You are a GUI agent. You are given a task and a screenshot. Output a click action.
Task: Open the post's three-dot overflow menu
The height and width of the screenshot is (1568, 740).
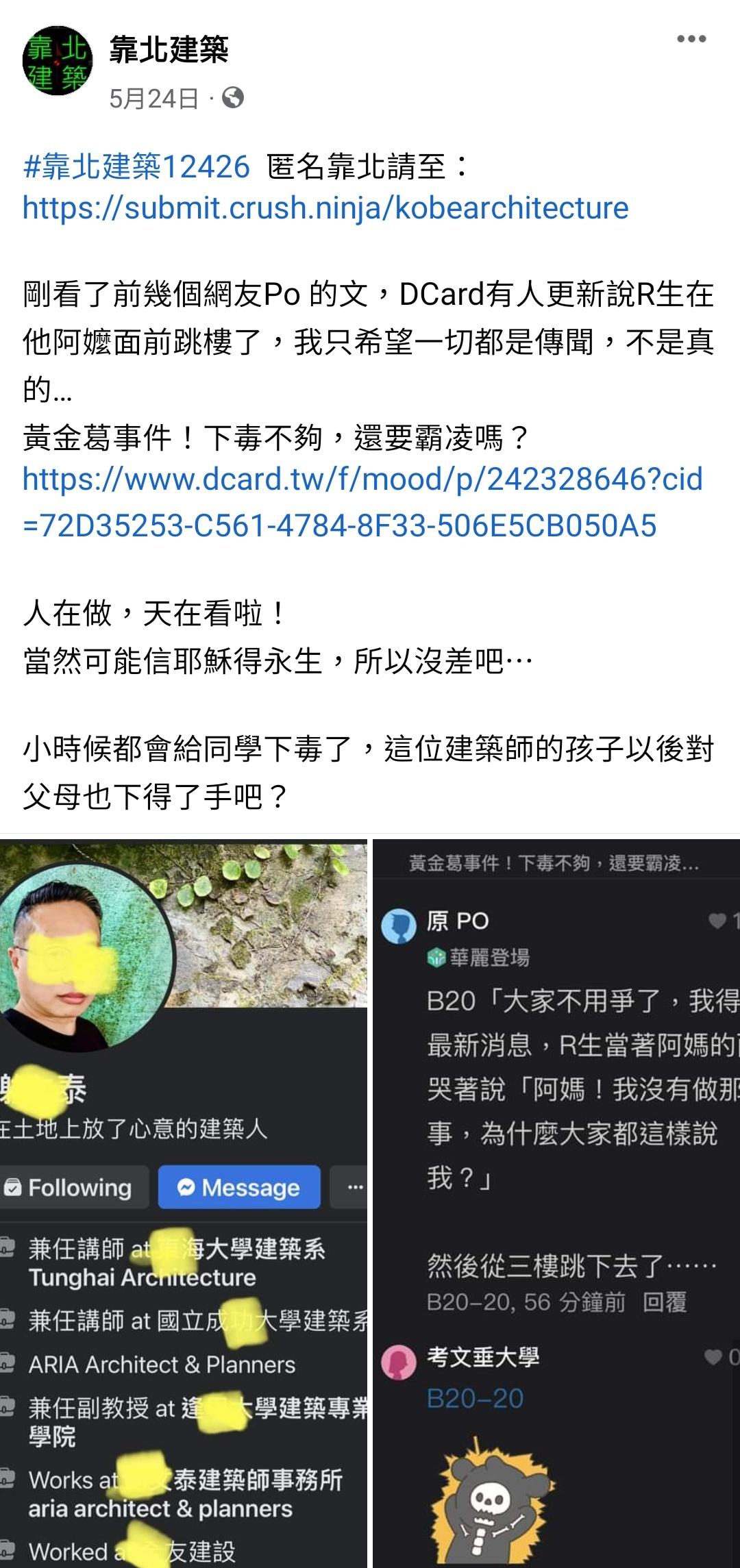coord(691,39)
